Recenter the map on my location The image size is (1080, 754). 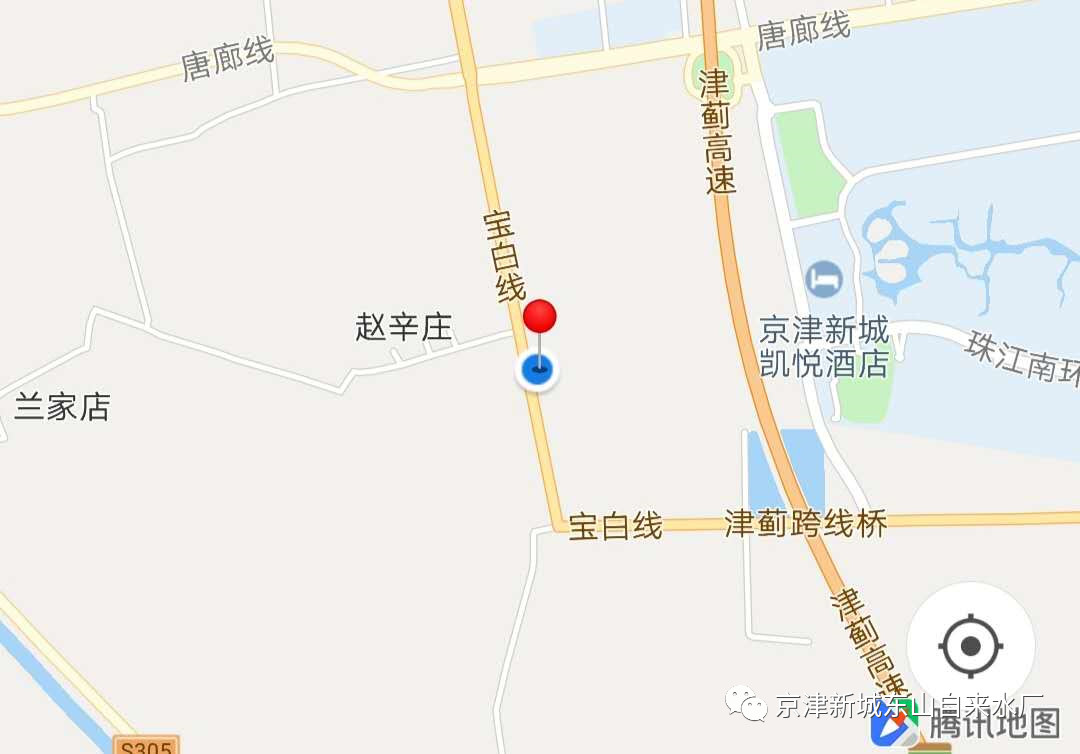[x=970, y=646]
